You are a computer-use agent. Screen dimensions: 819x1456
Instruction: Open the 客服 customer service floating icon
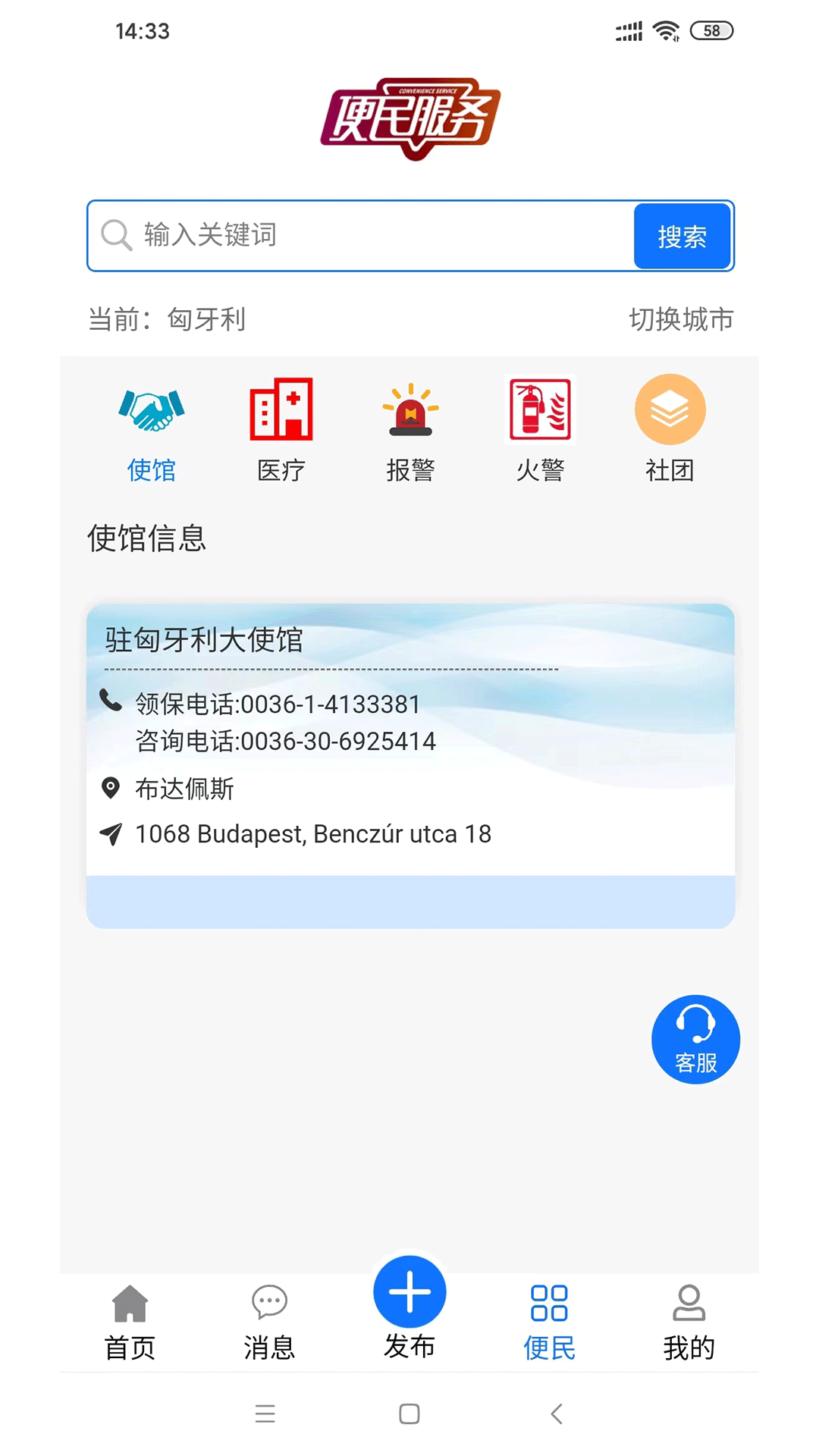coord(695,1039)
